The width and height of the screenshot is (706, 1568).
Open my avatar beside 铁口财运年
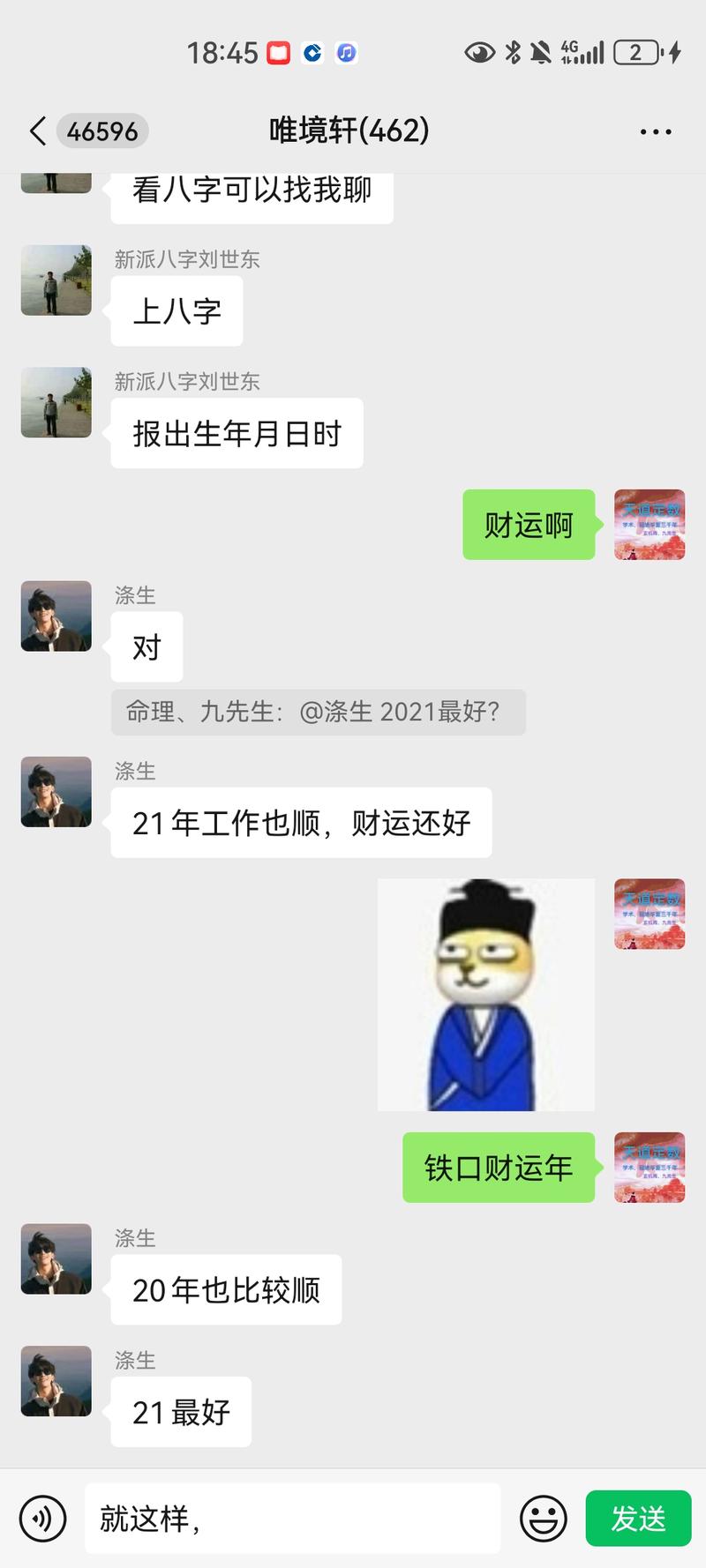coord(650,1167)
